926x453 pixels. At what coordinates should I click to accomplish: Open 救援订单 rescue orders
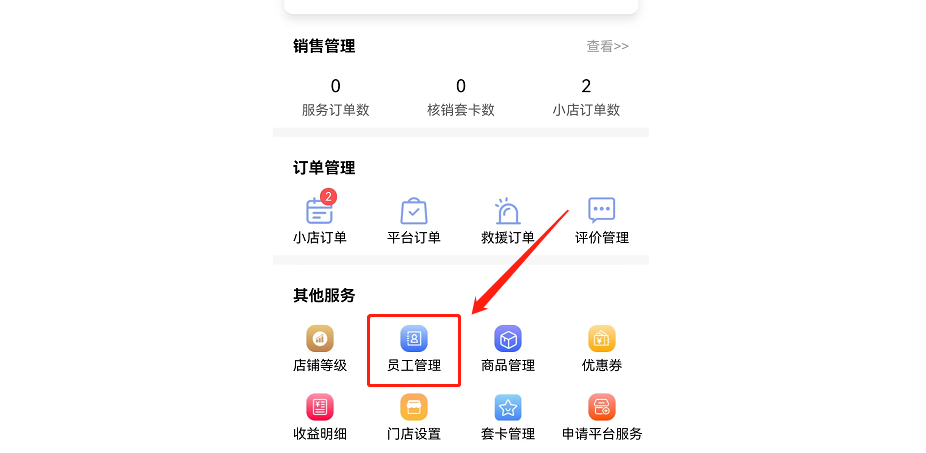tap(508, 219)
